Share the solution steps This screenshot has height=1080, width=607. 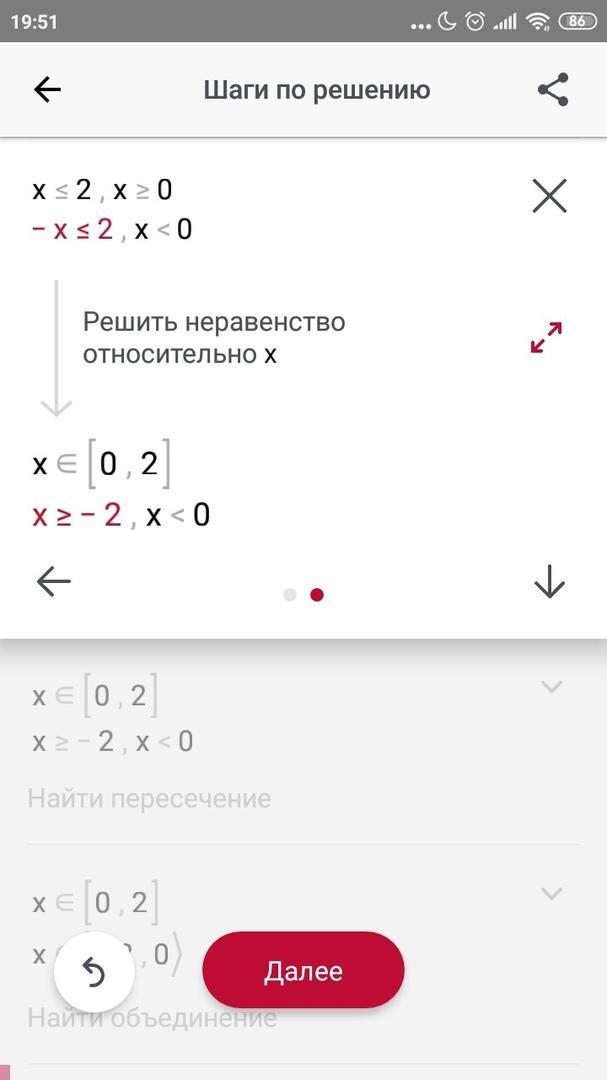[553, 90]
